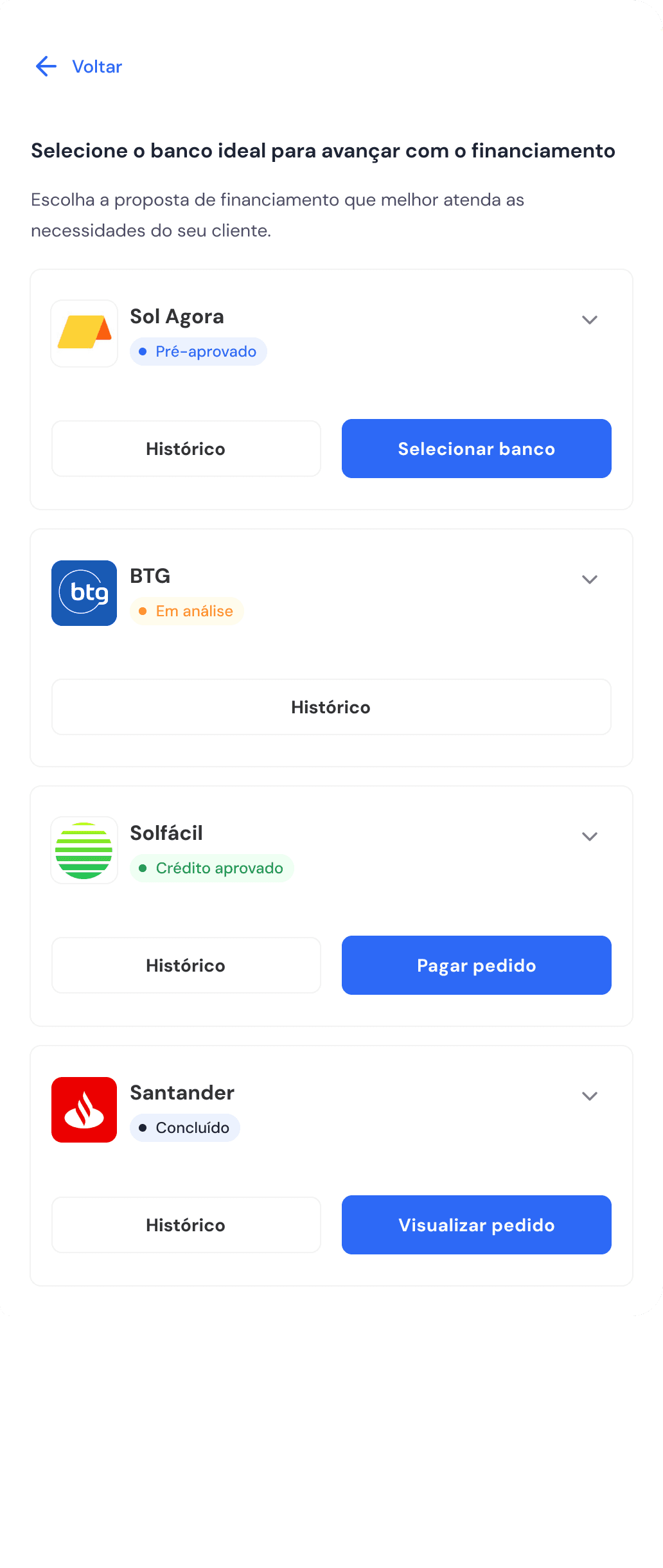Expand the Solfácil card details
This screenshot has height=1568, width=663.
tap(589, 836)
